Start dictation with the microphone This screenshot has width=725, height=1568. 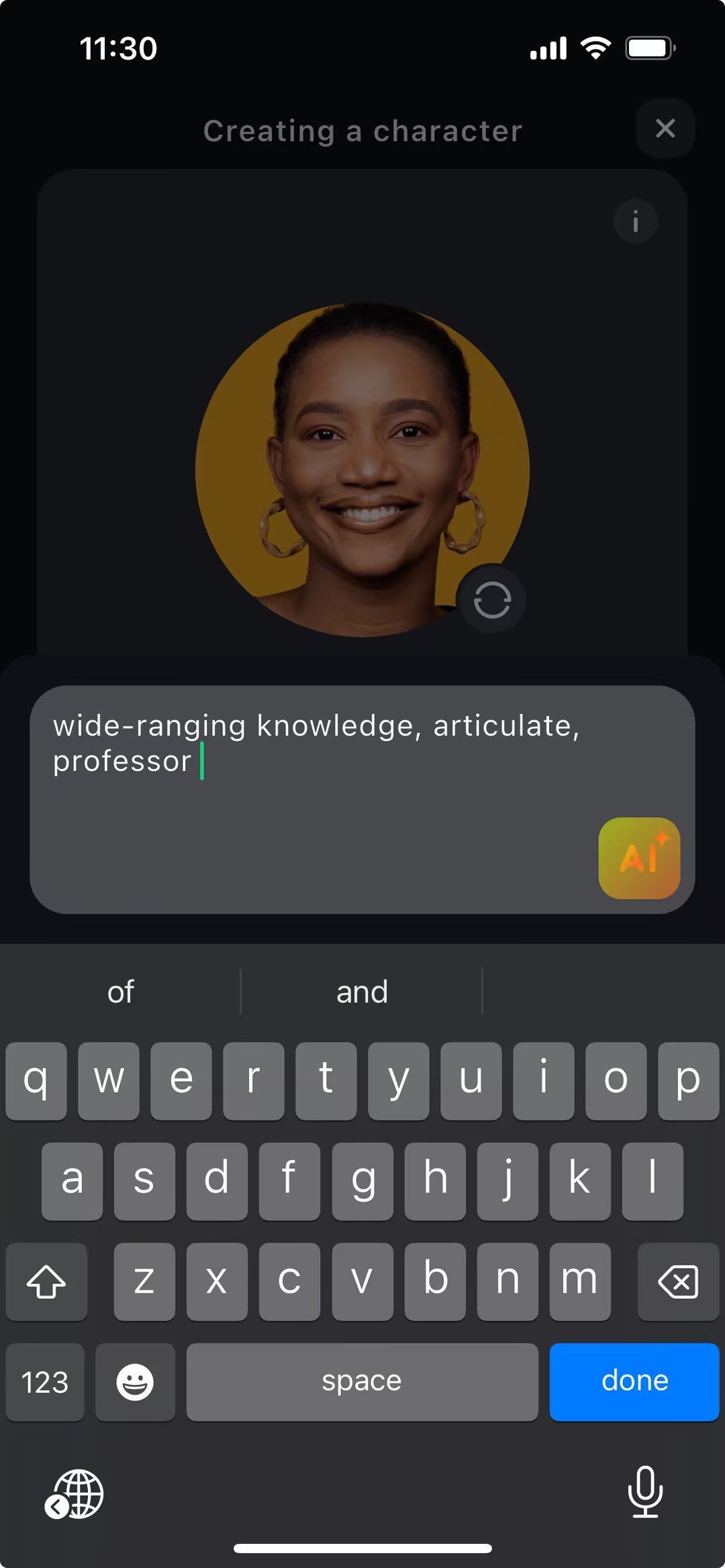(x=644, y=1492)
